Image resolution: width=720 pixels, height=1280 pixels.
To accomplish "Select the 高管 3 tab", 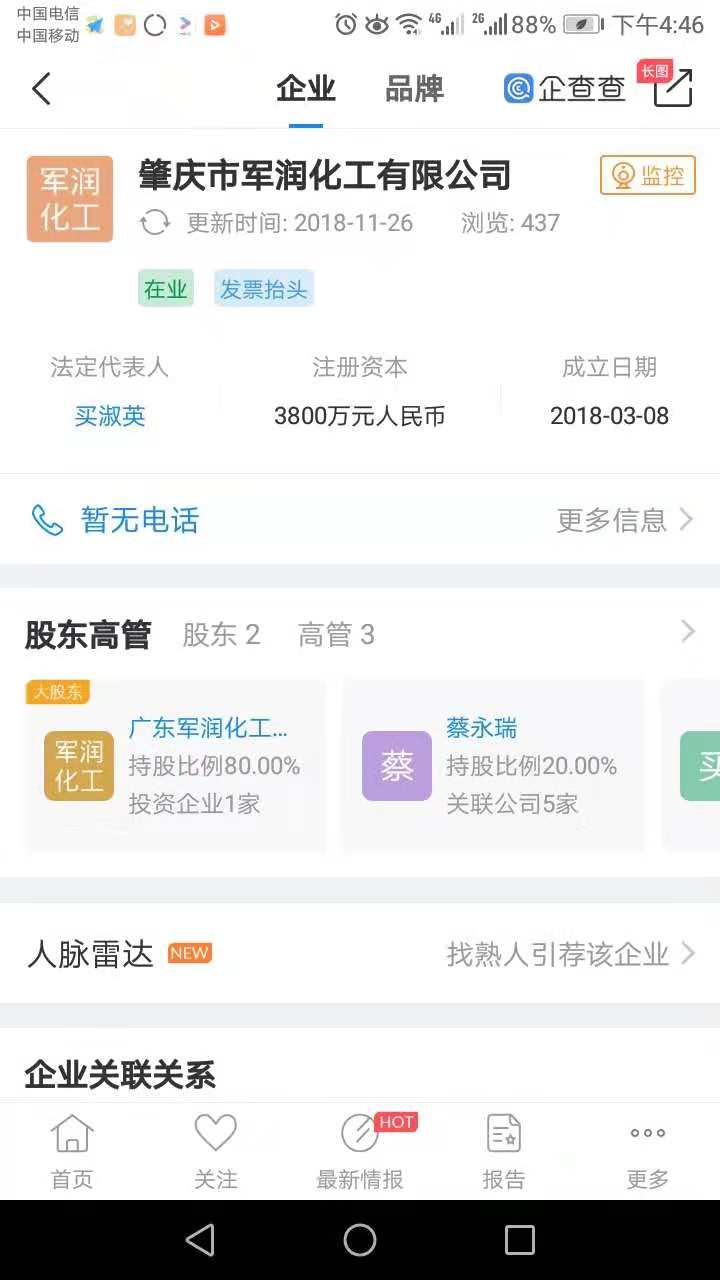I will [336, 635].
